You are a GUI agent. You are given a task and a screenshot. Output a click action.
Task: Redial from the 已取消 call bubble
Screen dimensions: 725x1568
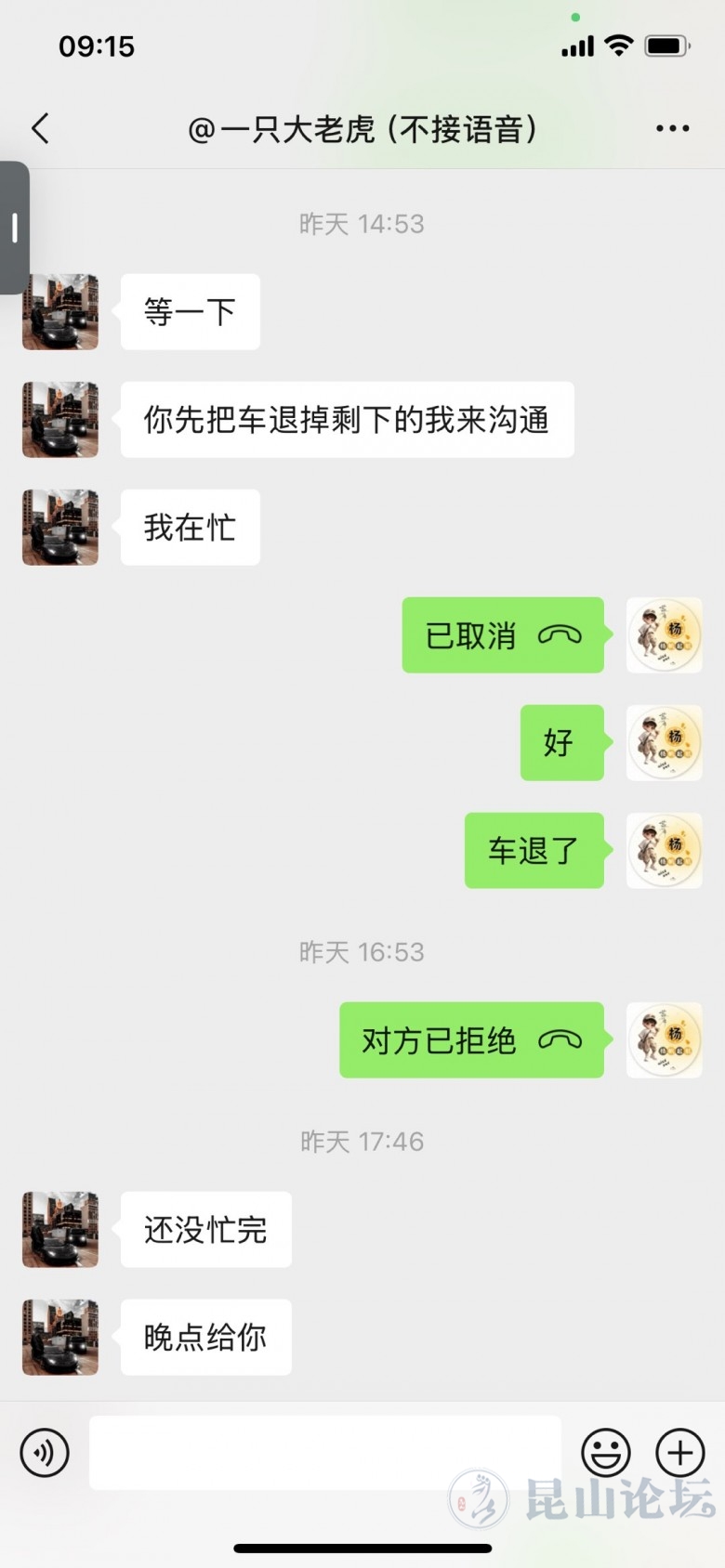pos(503,635)
